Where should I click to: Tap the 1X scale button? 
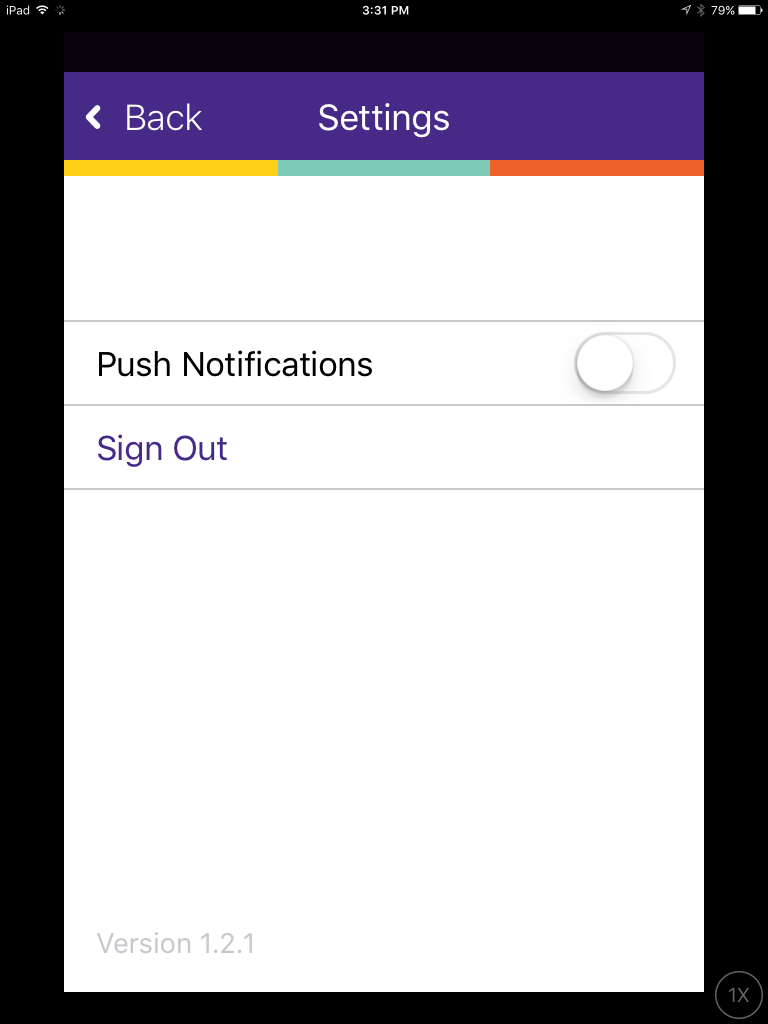coord(738,994)
